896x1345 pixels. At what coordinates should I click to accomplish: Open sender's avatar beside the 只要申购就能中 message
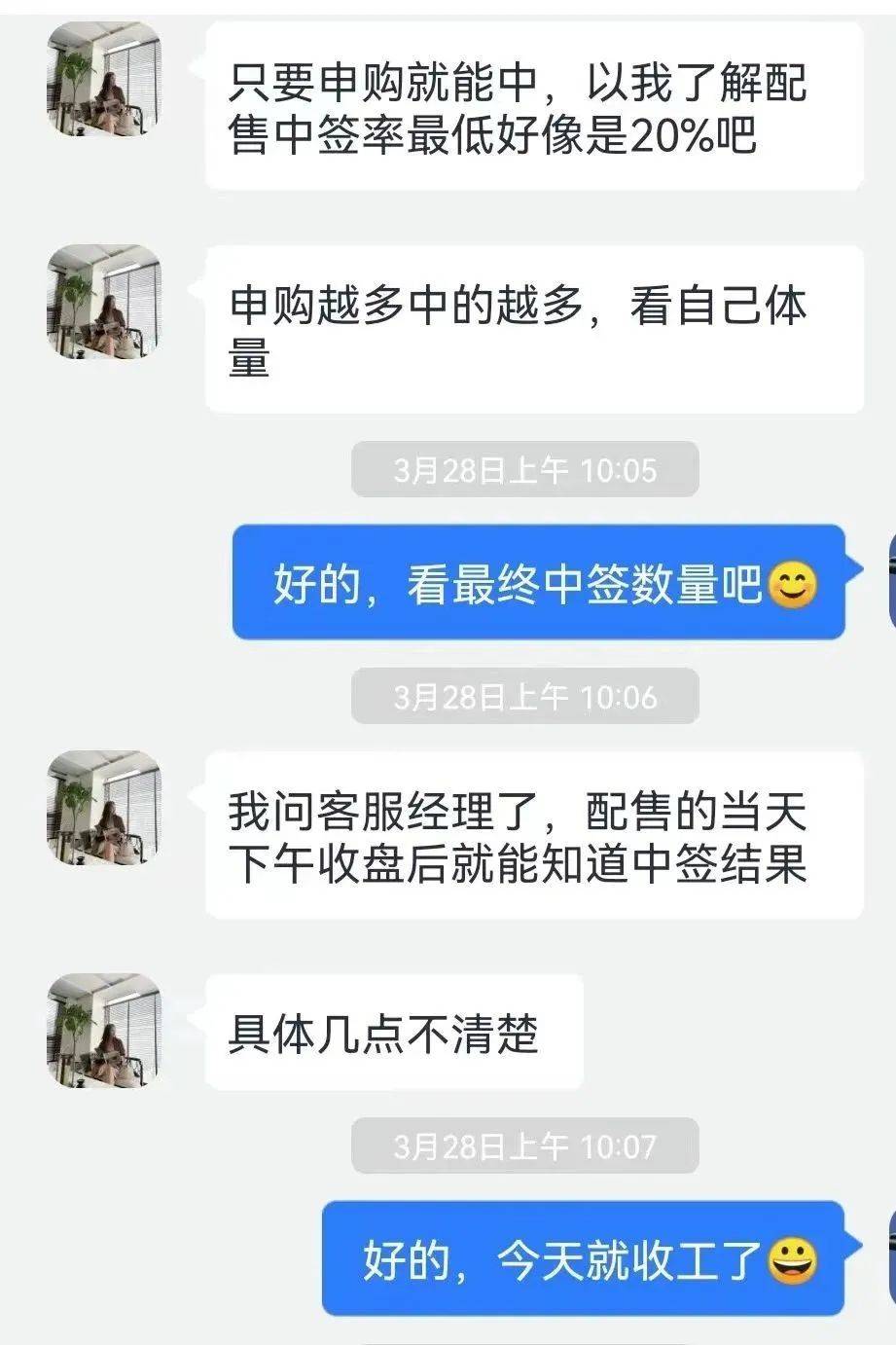pos(104,79)
